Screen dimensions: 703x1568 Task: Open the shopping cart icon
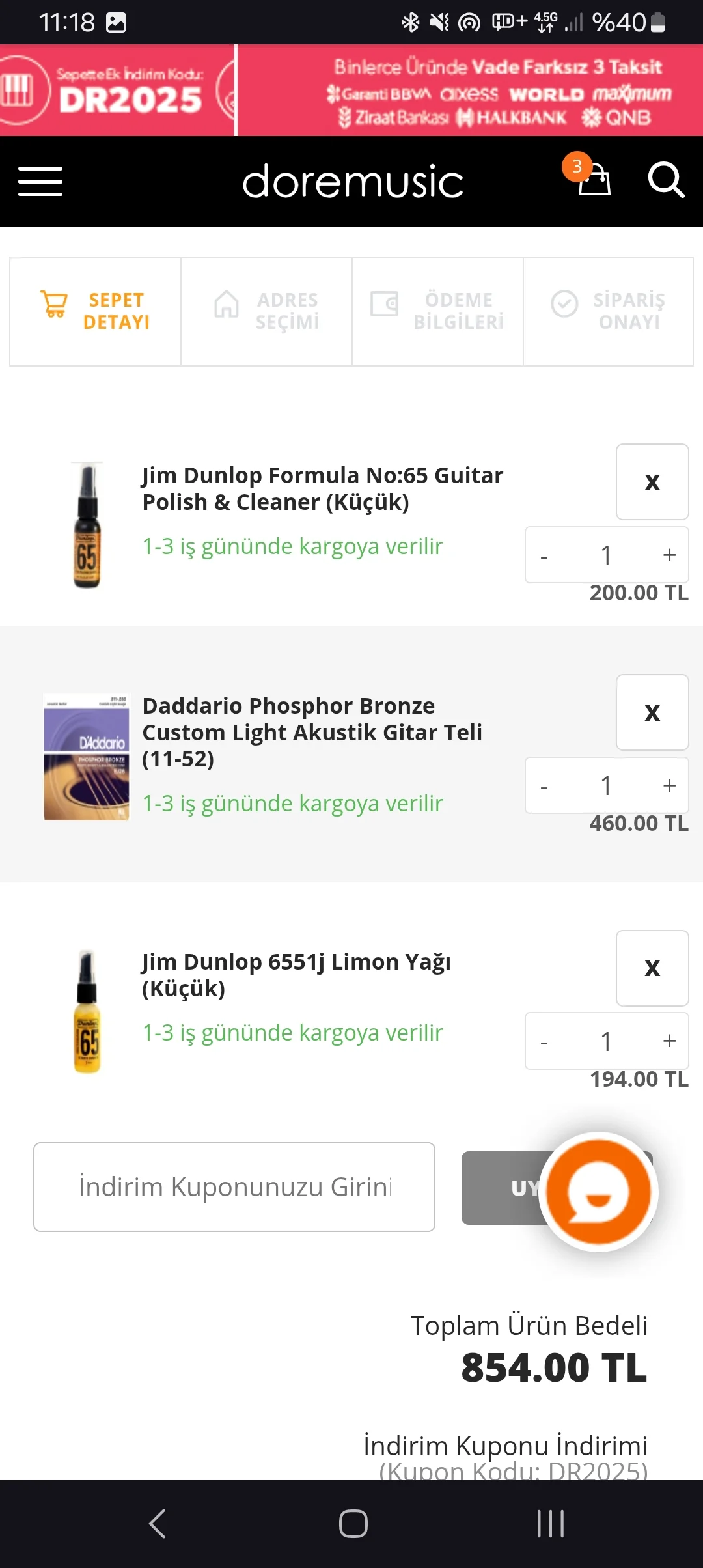tap(594, 180)
